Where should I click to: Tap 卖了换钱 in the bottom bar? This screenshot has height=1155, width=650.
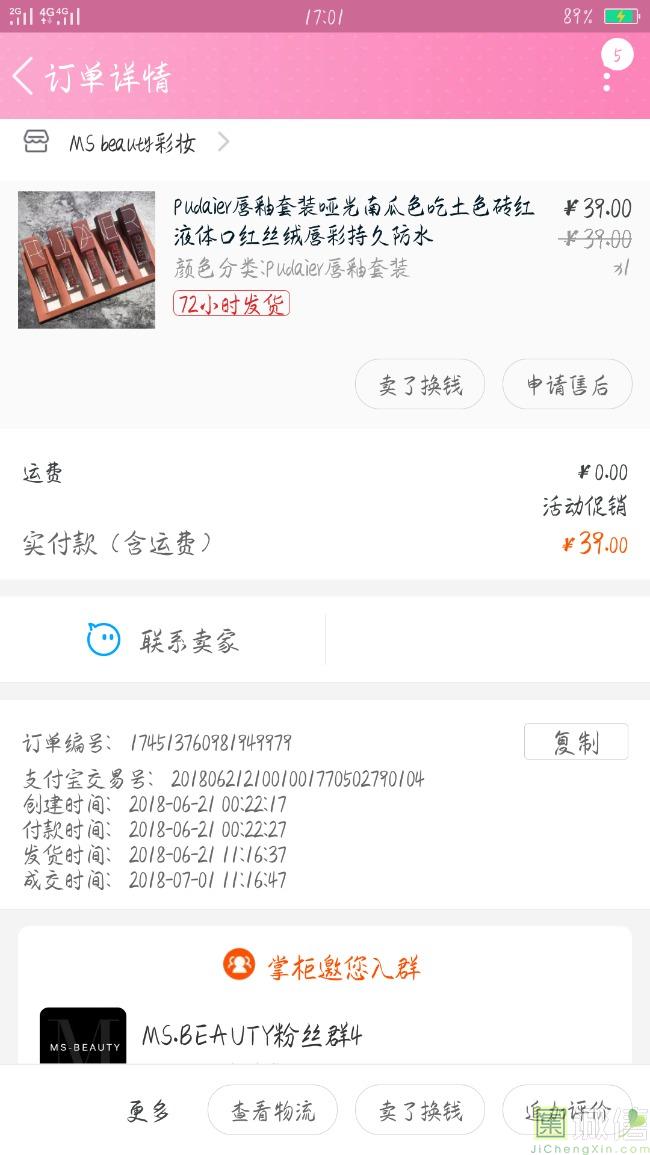tap(420, 1109)
